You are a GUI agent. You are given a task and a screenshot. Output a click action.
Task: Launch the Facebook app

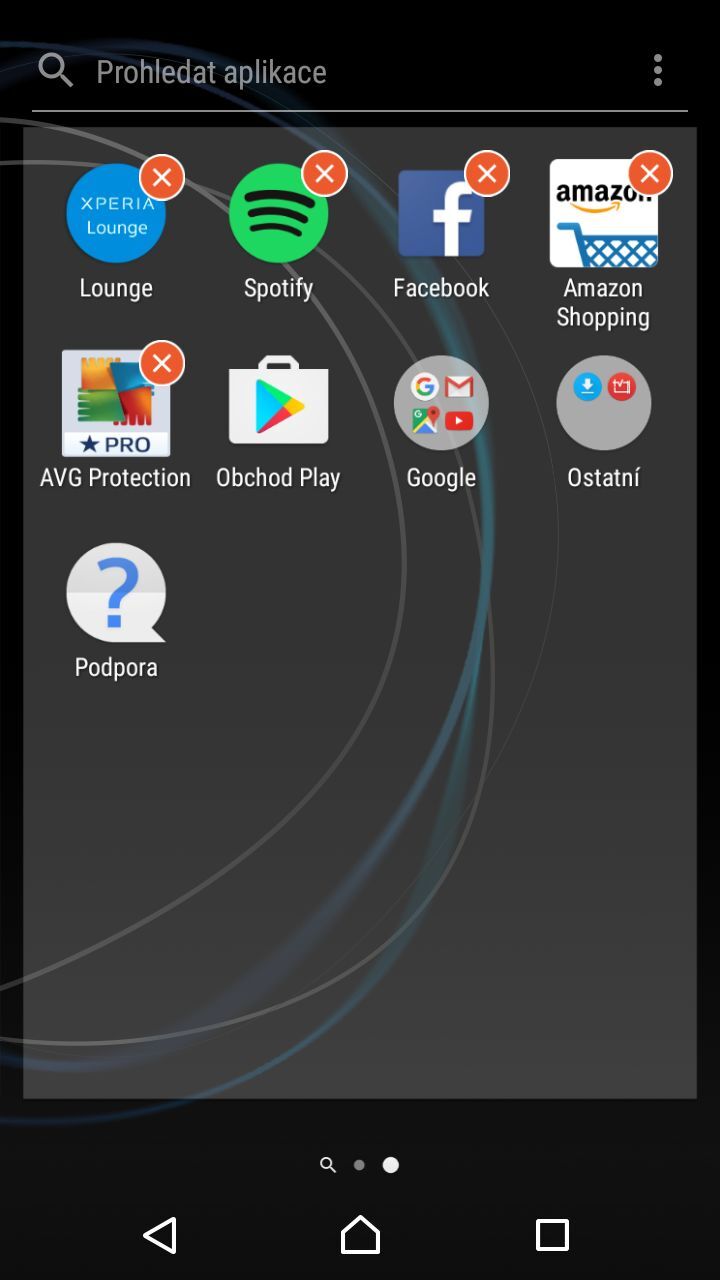click(x=441, y=213)
